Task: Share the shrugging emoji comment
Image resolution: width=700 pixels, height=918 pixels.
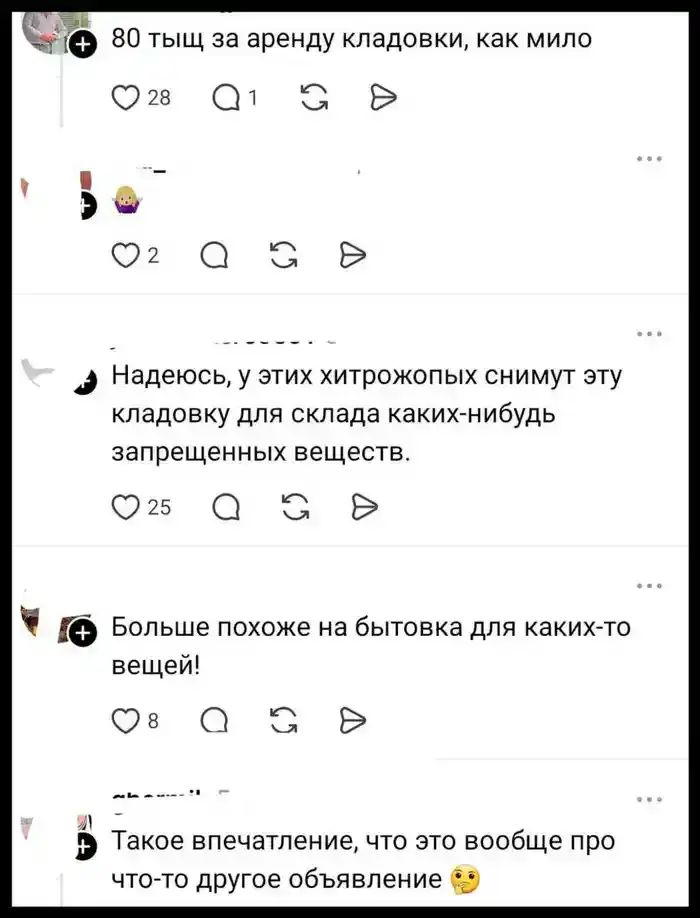Action: tap(350, 256)
